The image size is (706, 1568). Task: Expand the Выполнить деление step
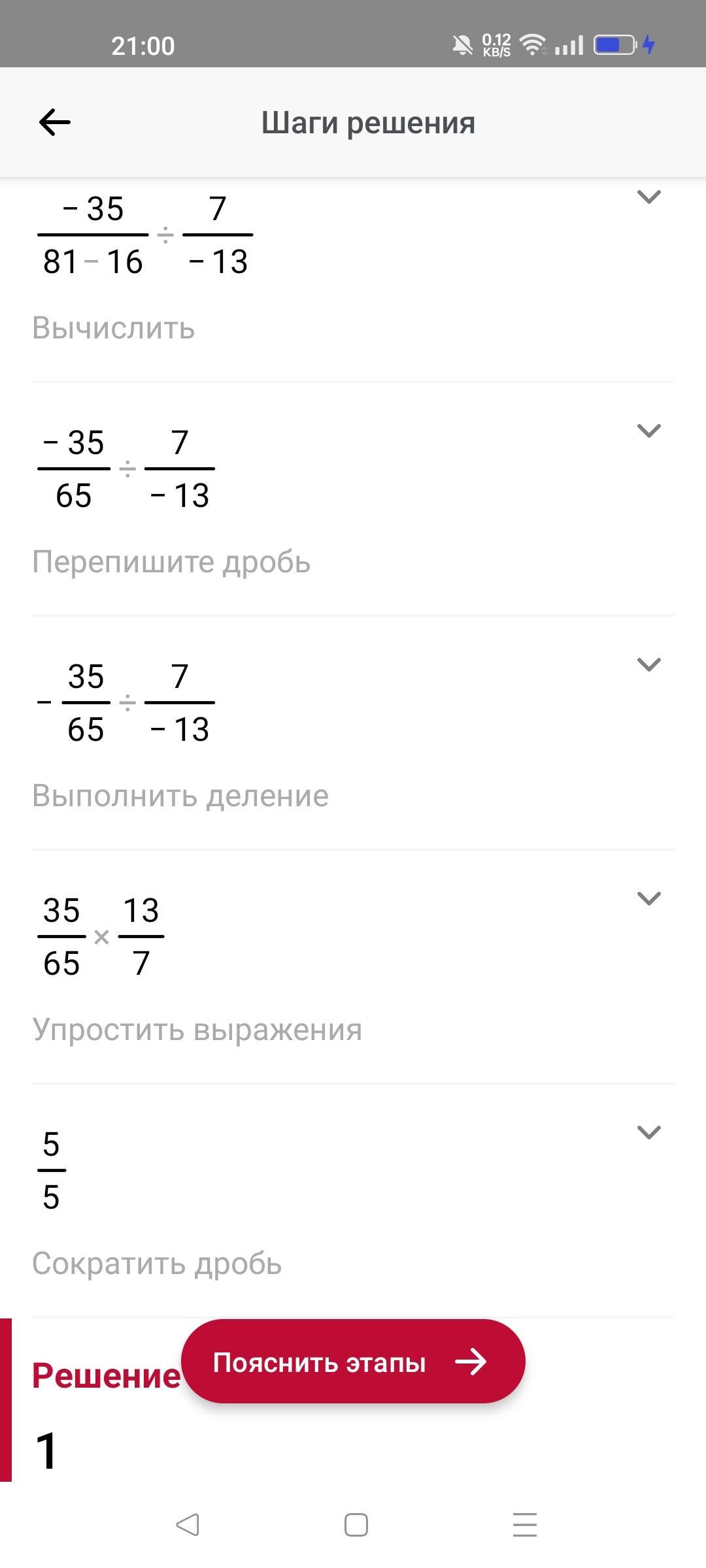click(648, 664)
